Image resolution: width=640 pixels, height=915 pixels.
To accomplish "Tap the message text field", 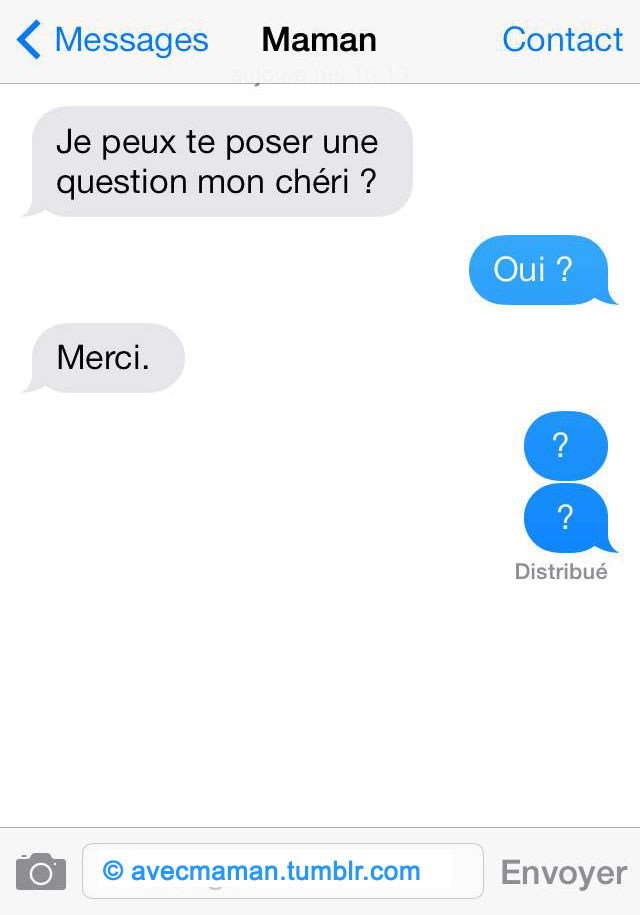I will 282,871.
